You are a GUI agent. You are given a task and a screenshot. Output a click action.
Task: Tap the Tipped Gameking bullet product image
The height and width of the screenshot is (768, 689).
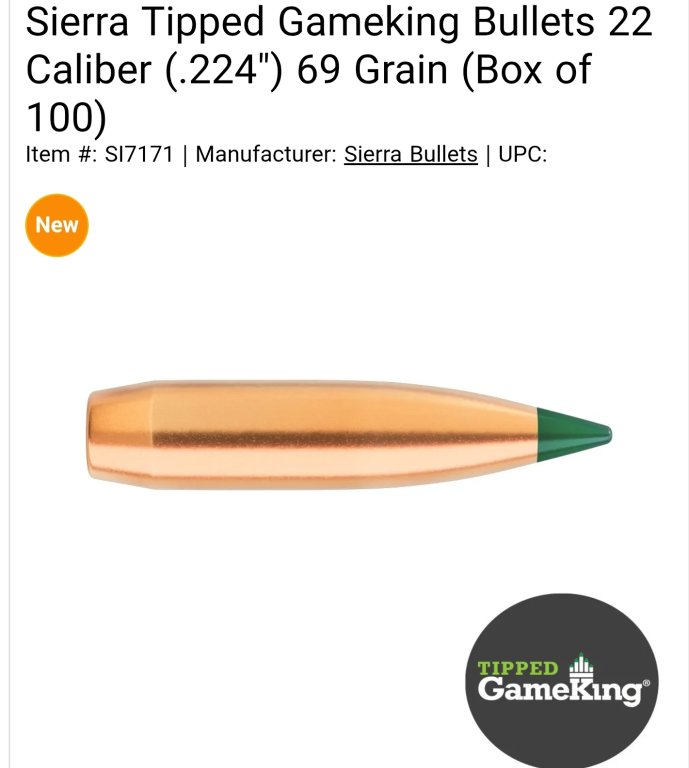click(348, 435)
